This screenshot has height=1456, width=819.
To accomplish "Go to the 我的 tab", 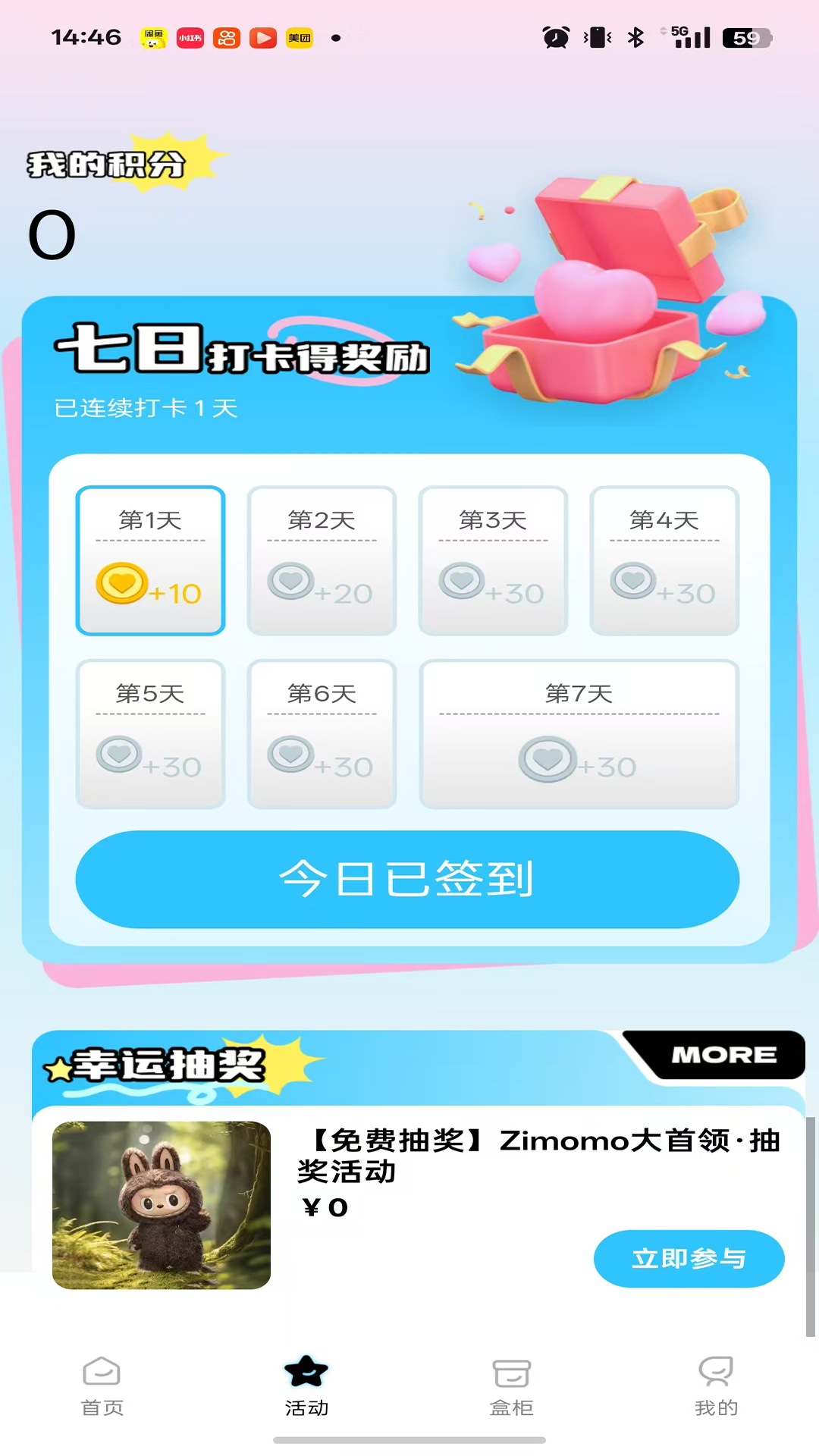I will [716, 1385].
